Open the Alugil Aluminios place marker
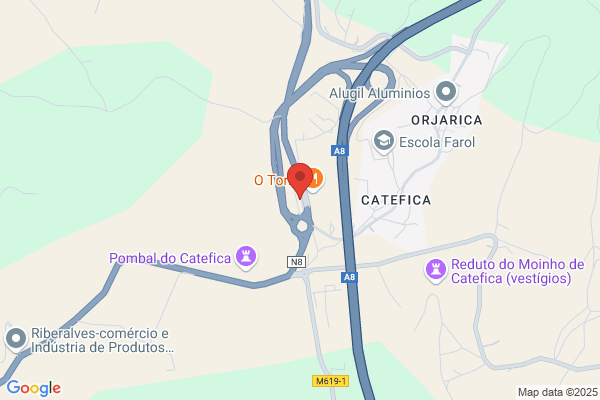 pos(446,93)
